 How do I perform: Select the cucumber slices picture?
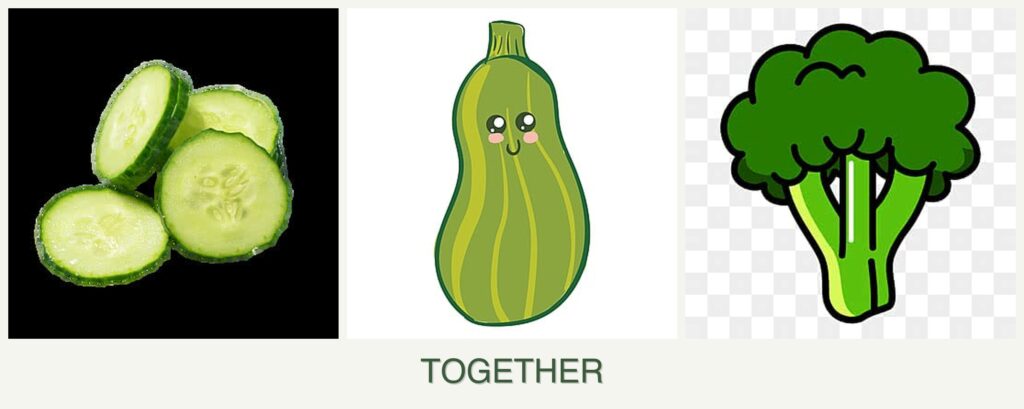[173, 173]
